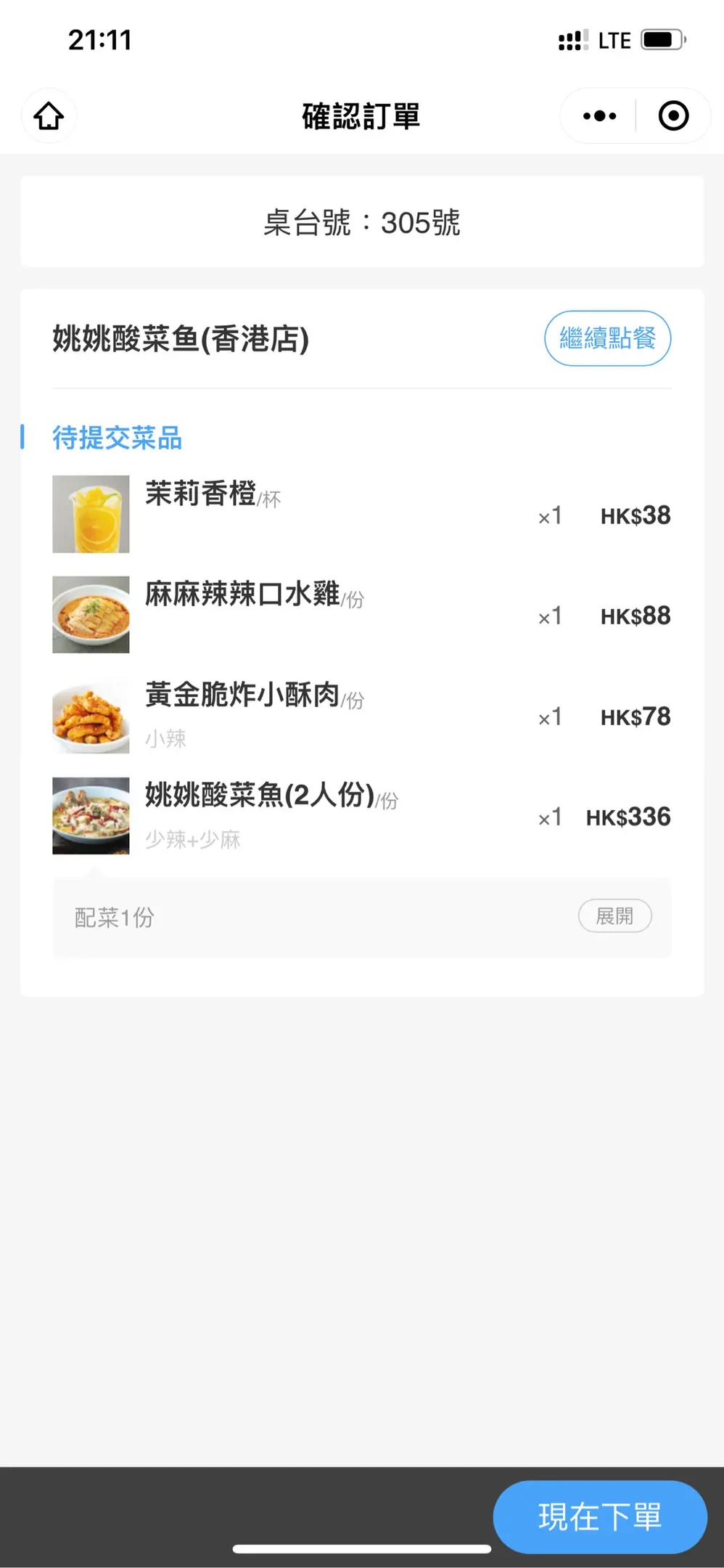Open the three-dot more menu
The image size is (724, 1568).
point(599,116)
